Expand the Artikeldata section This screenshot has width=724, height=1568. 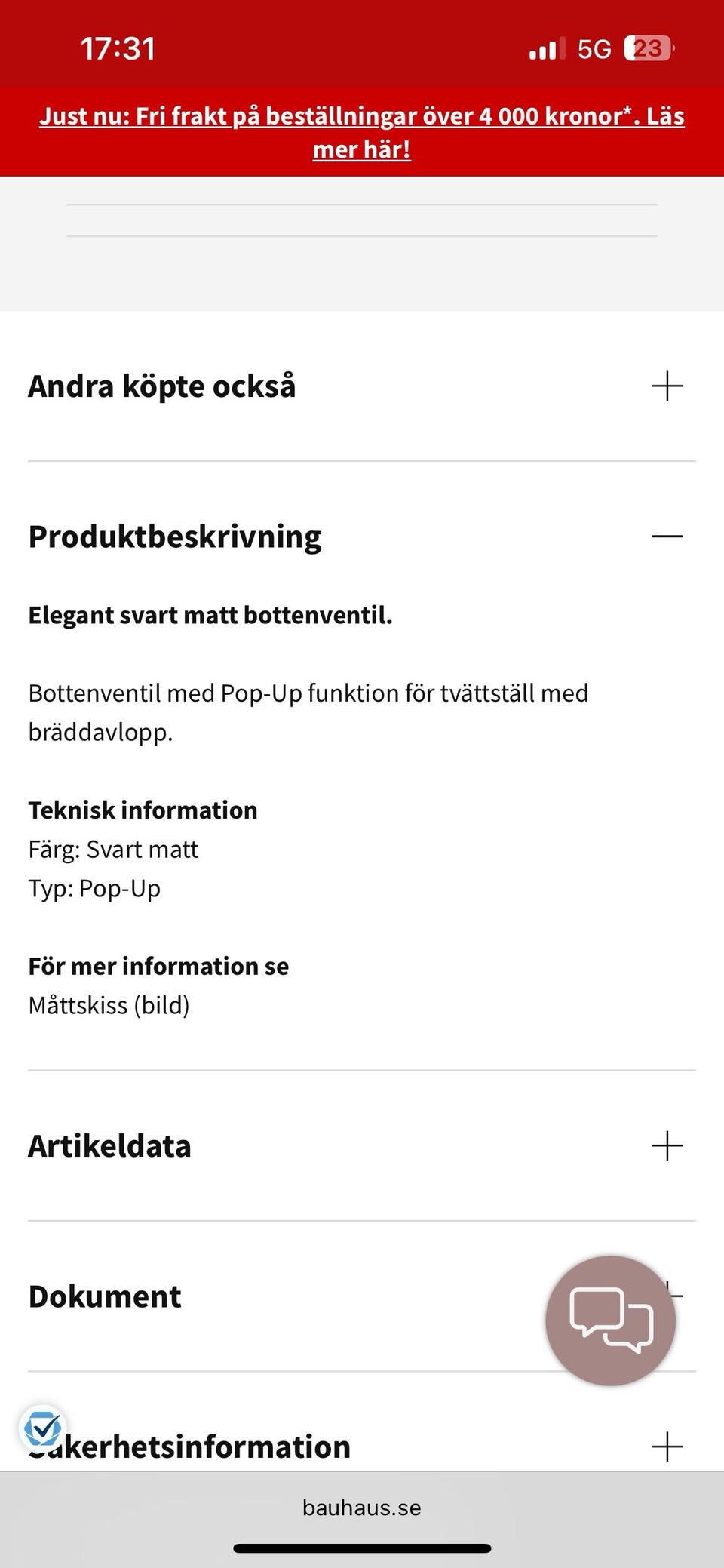[x=667, y=1145]
